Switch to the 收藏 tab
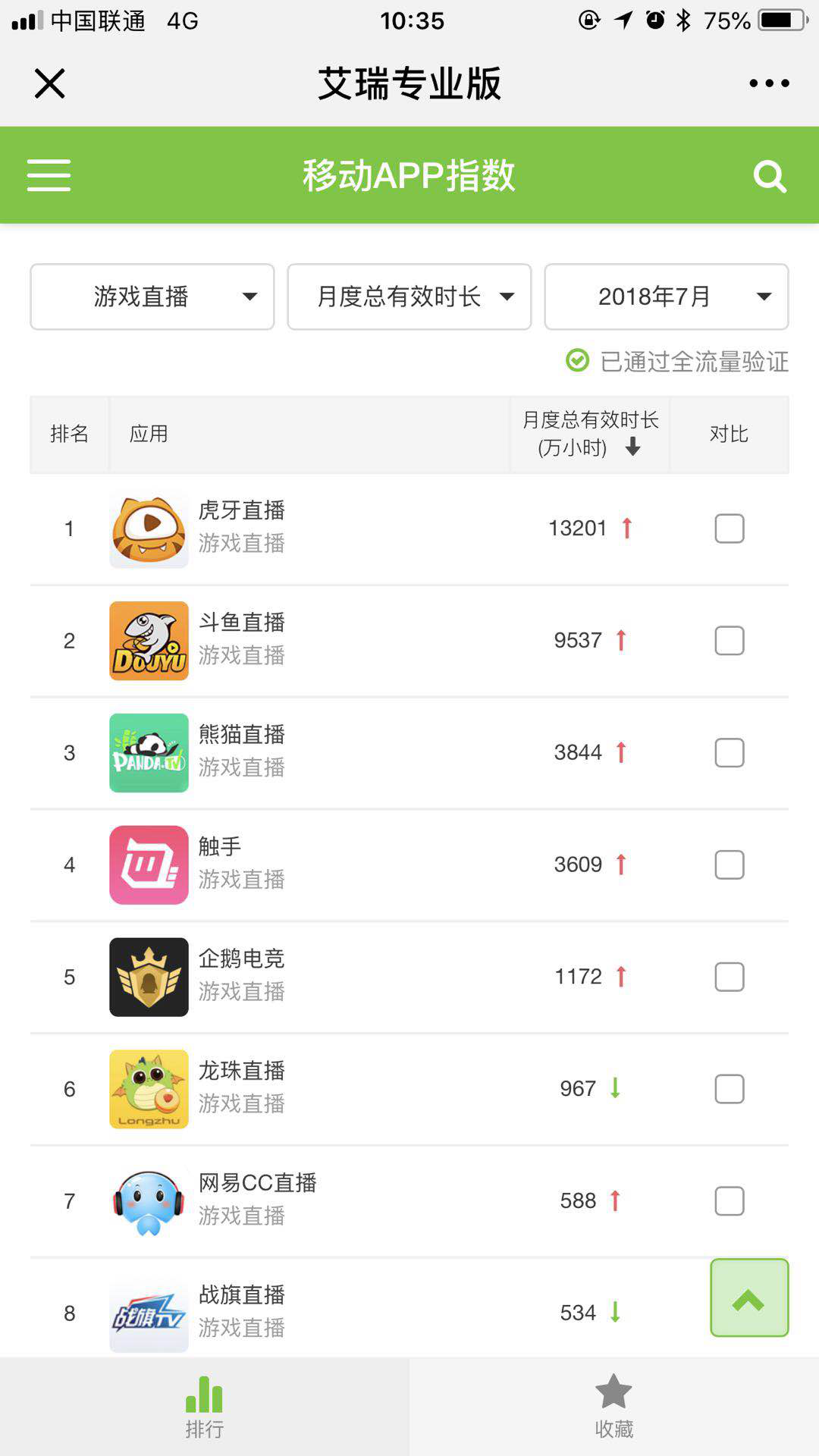 (x=613, y=1407)
